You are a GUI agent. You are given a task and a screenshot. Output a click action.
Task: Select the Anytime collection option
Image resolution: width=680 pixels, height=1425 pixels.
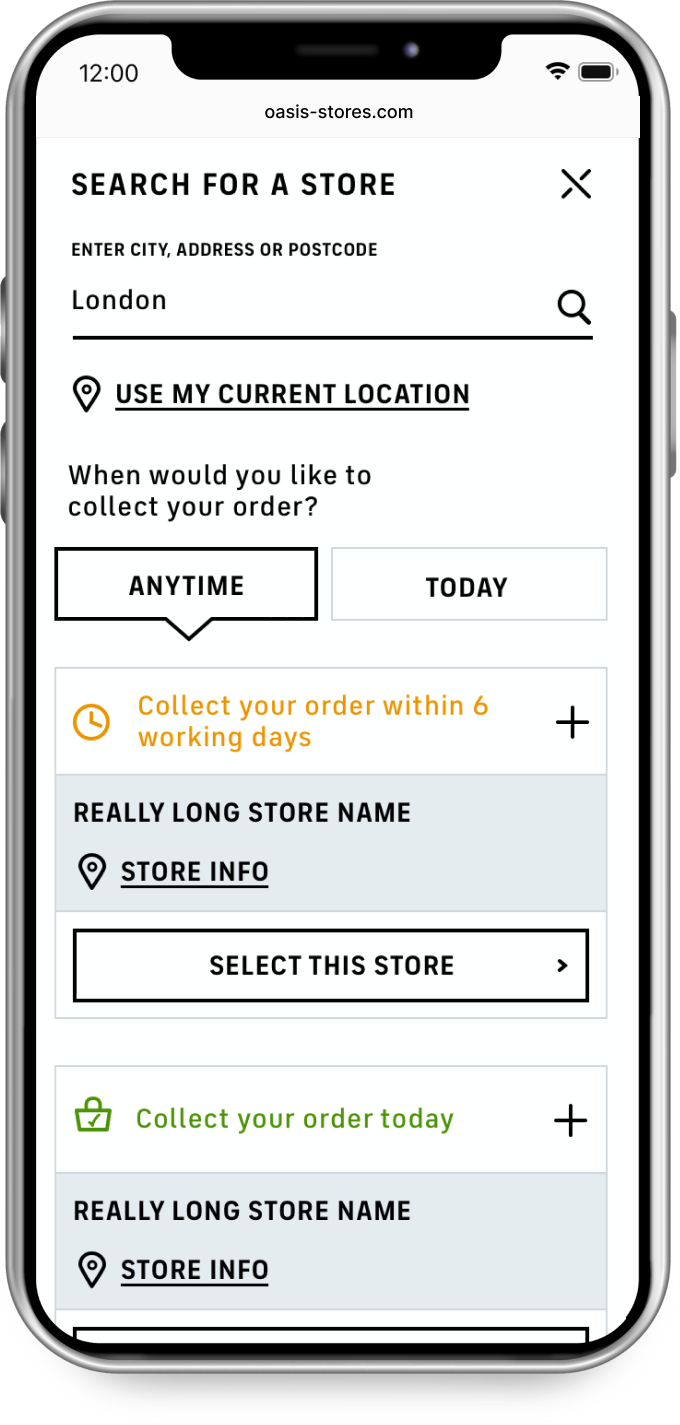(x=186, y=585)
